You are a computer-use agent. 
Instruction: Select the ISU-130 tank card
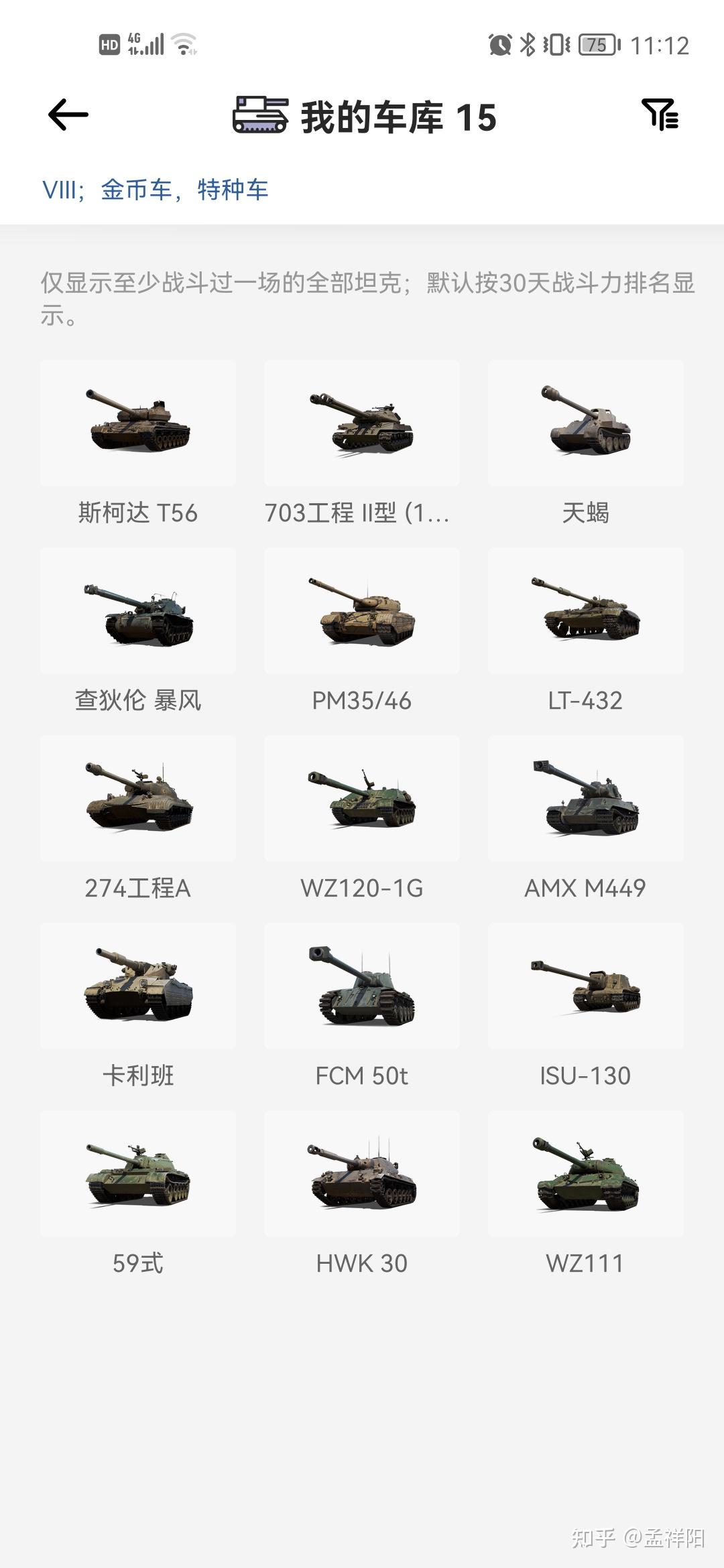[585, 986]
